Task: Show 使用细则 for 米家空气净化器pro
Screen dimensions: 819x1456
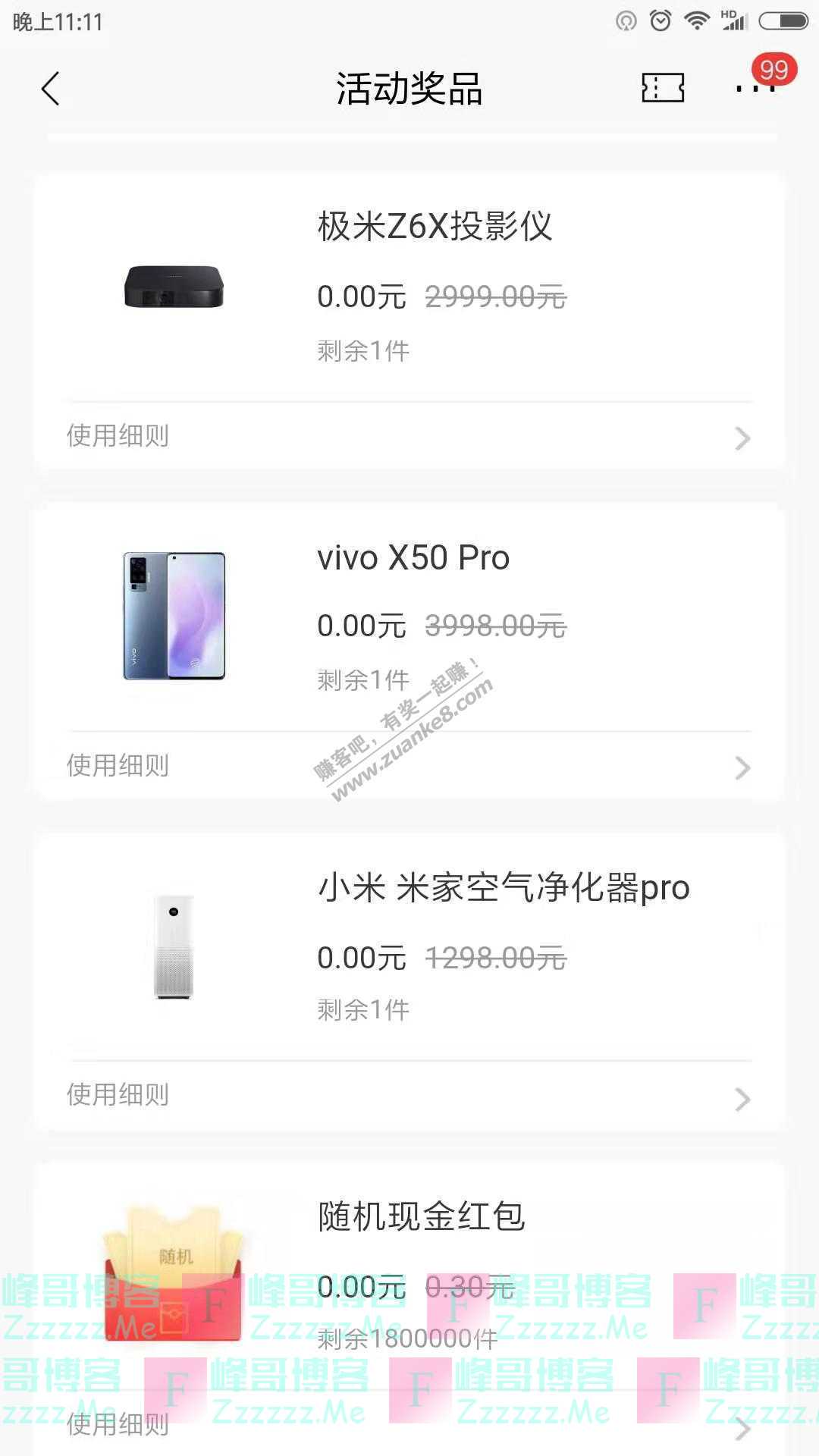Action: coord(409,1096)
